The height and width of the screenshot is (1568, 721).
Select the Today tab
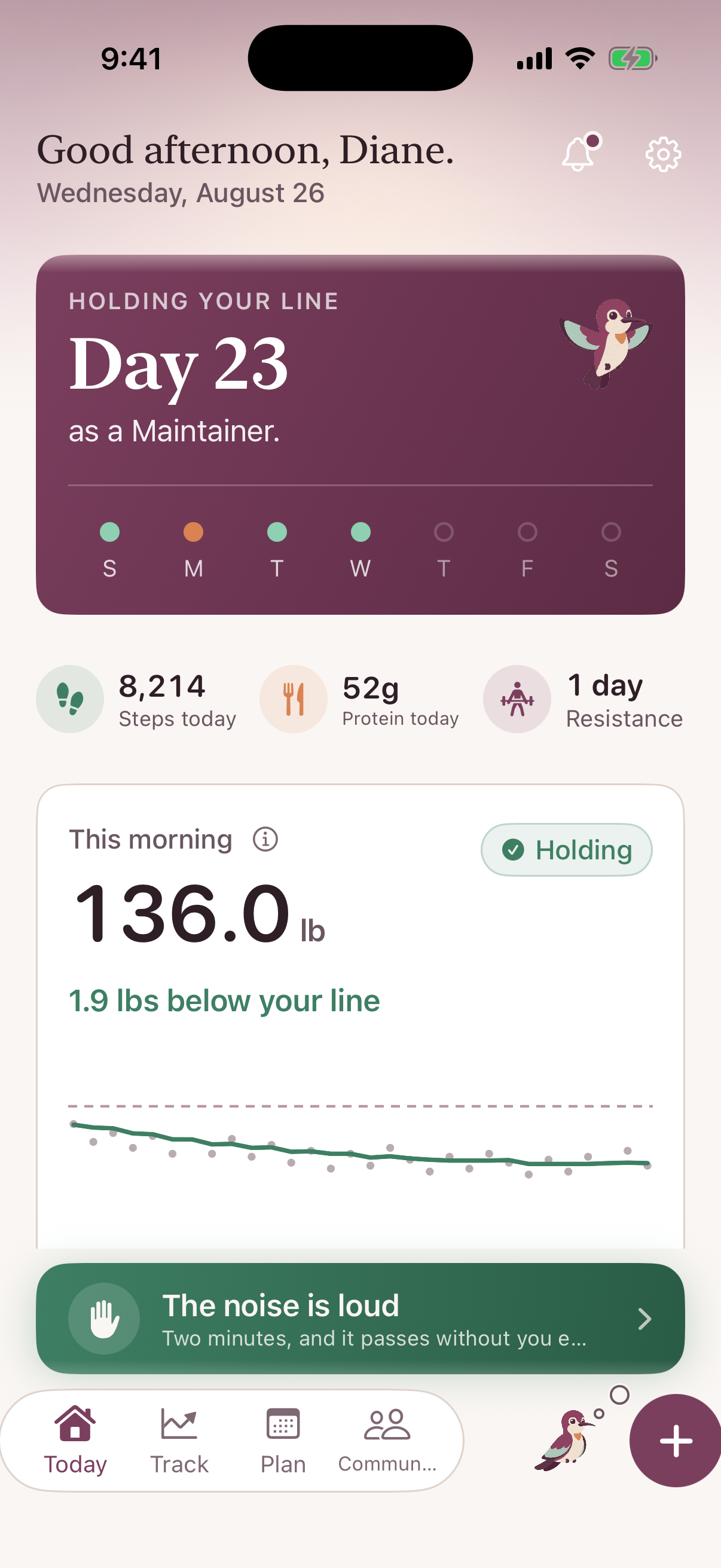click(75, 1441)
